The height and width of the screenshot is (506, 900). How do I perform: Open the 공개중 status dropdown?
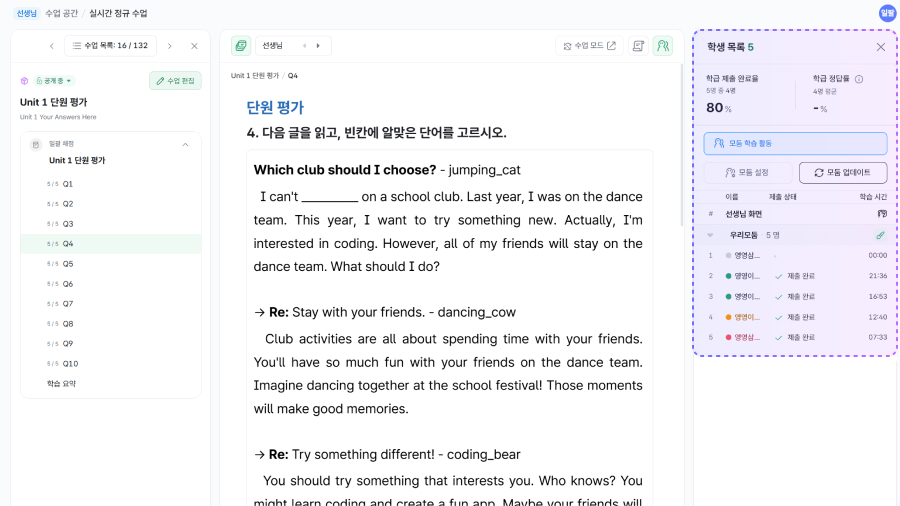55,80
